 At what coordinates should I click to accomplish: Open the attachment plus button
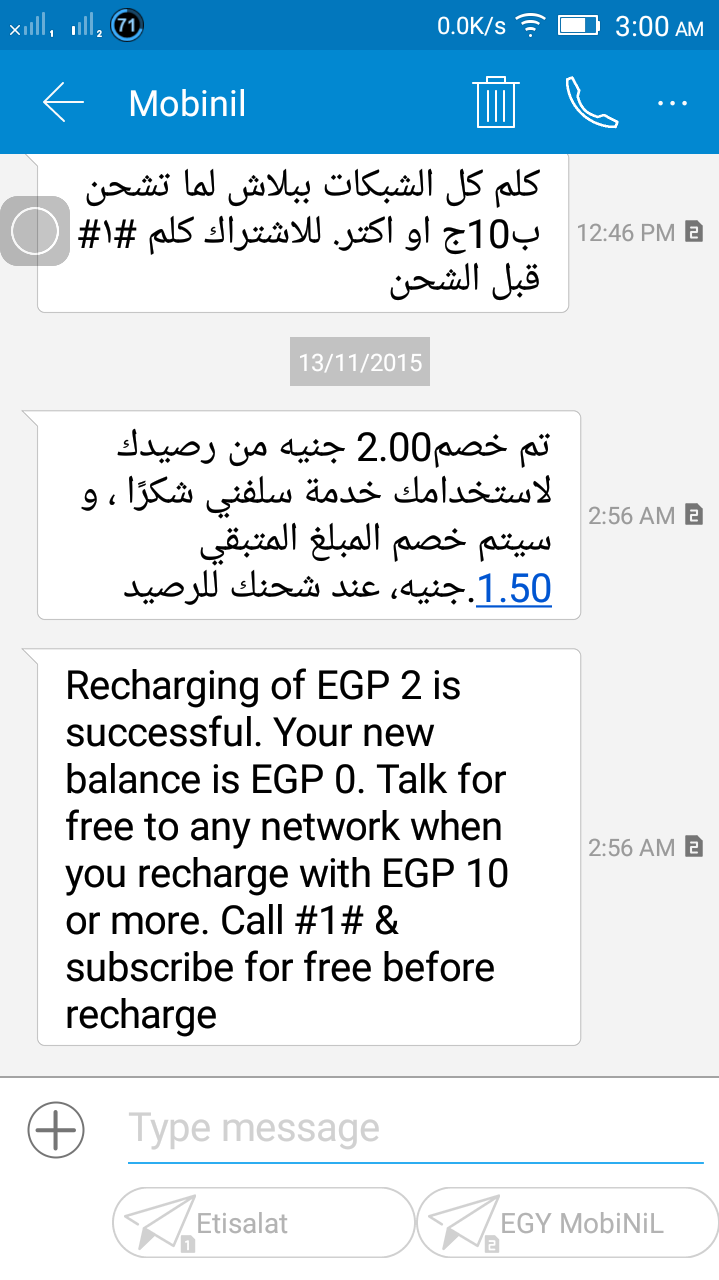click(56, 1130)
